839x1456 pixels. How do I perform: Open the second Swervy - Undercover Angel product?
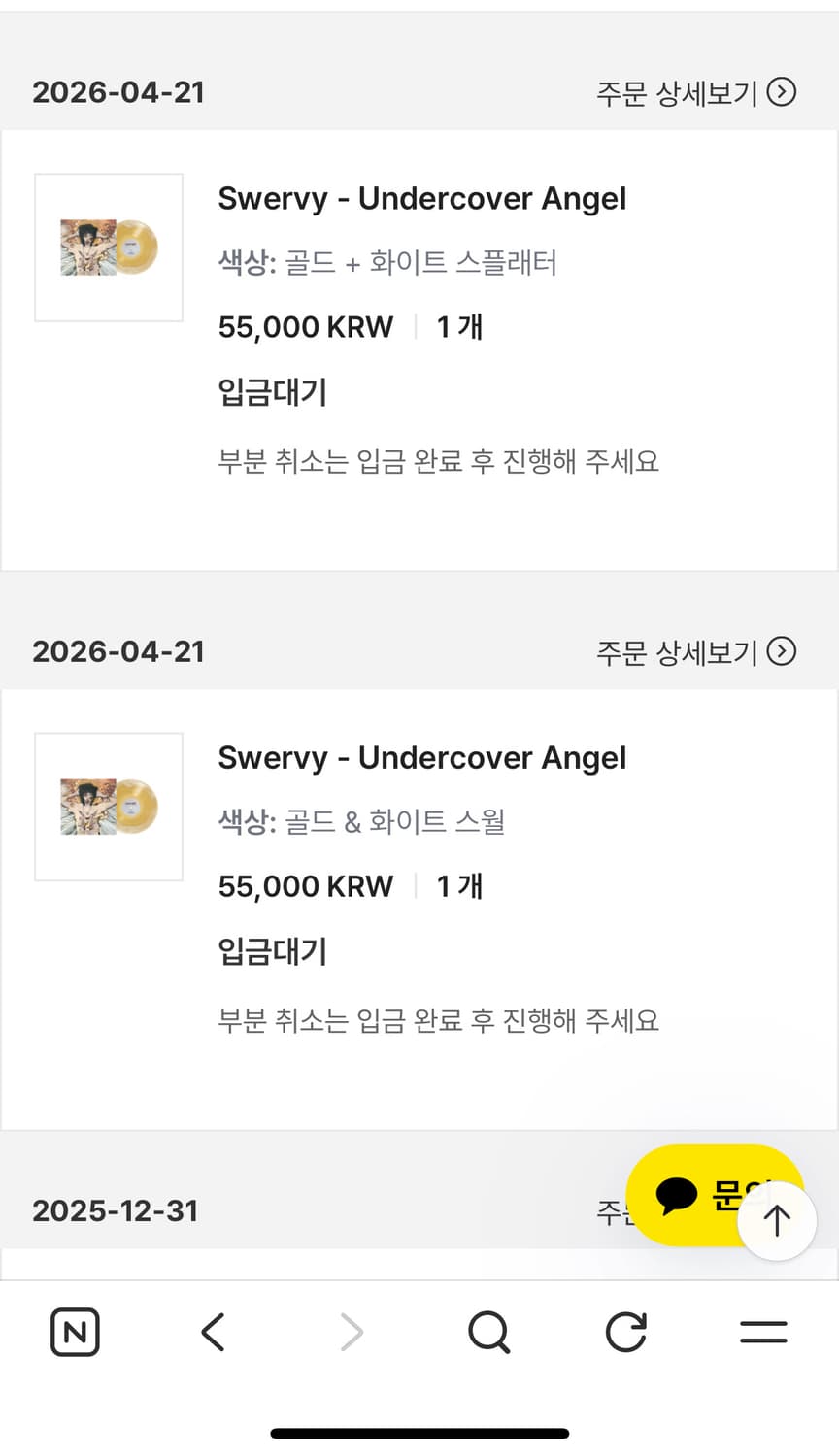pos(422,758)
